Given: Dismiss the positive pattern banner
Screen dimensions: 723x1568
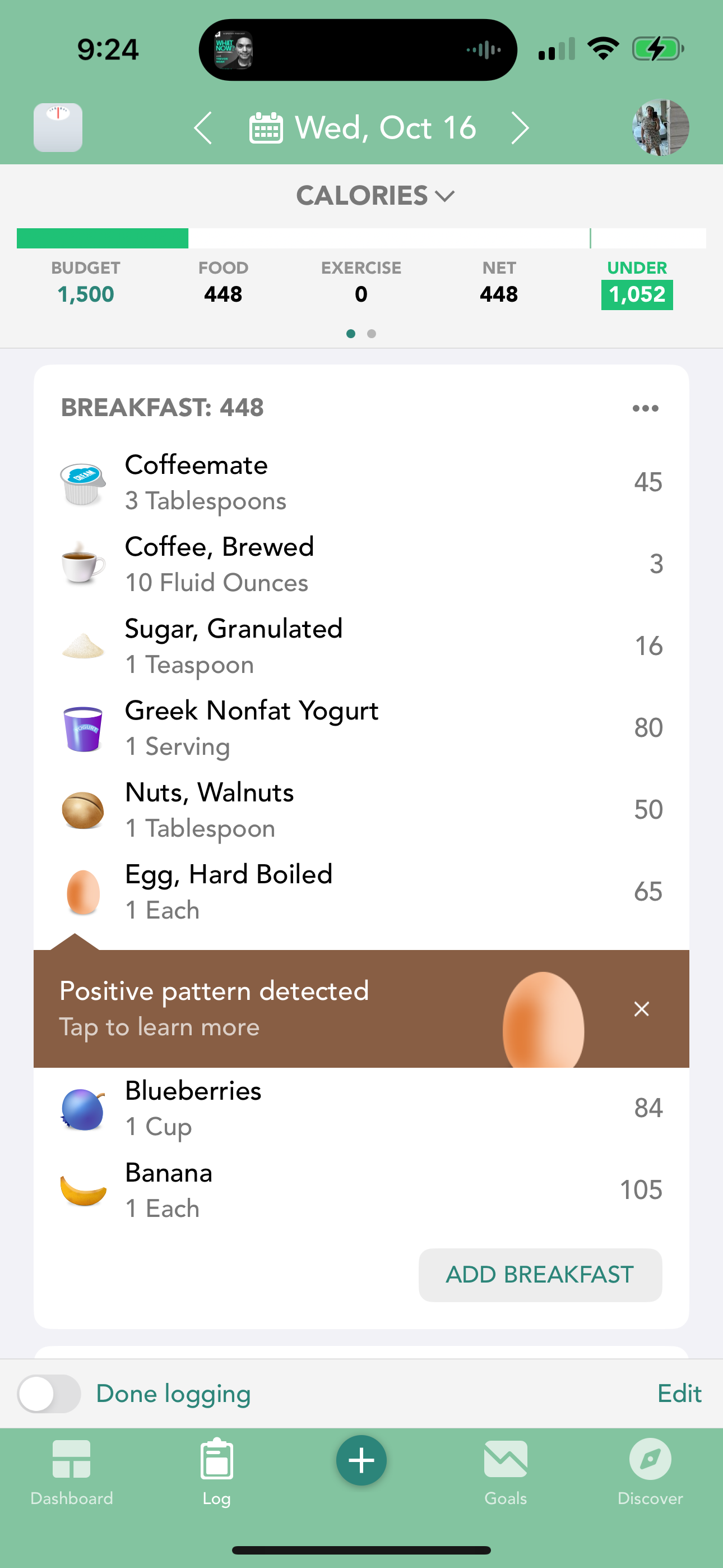Looking at the screenshot, I should [641, 1009].
